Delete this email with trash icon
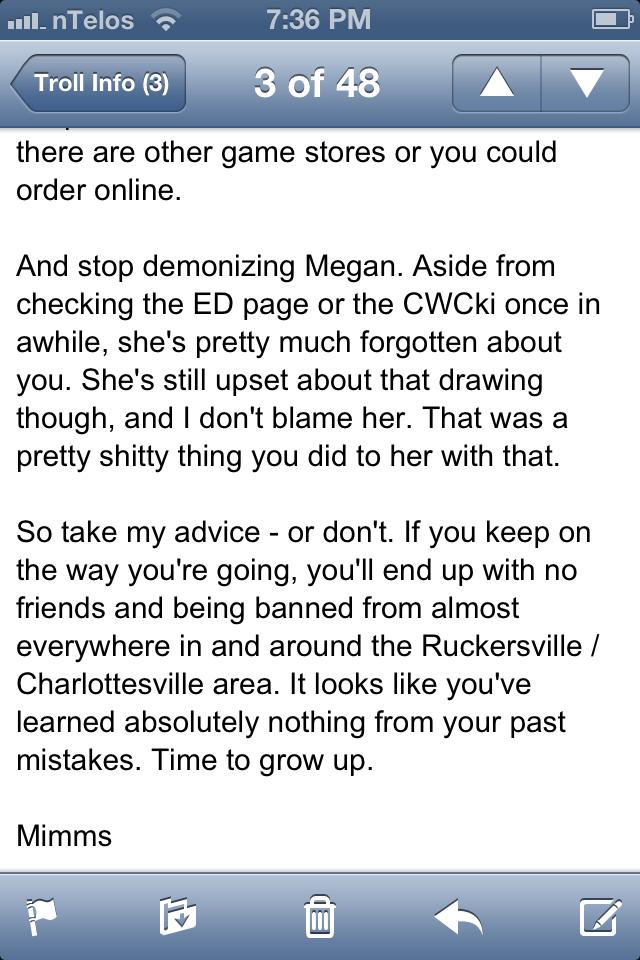 (x=319, y=915)
